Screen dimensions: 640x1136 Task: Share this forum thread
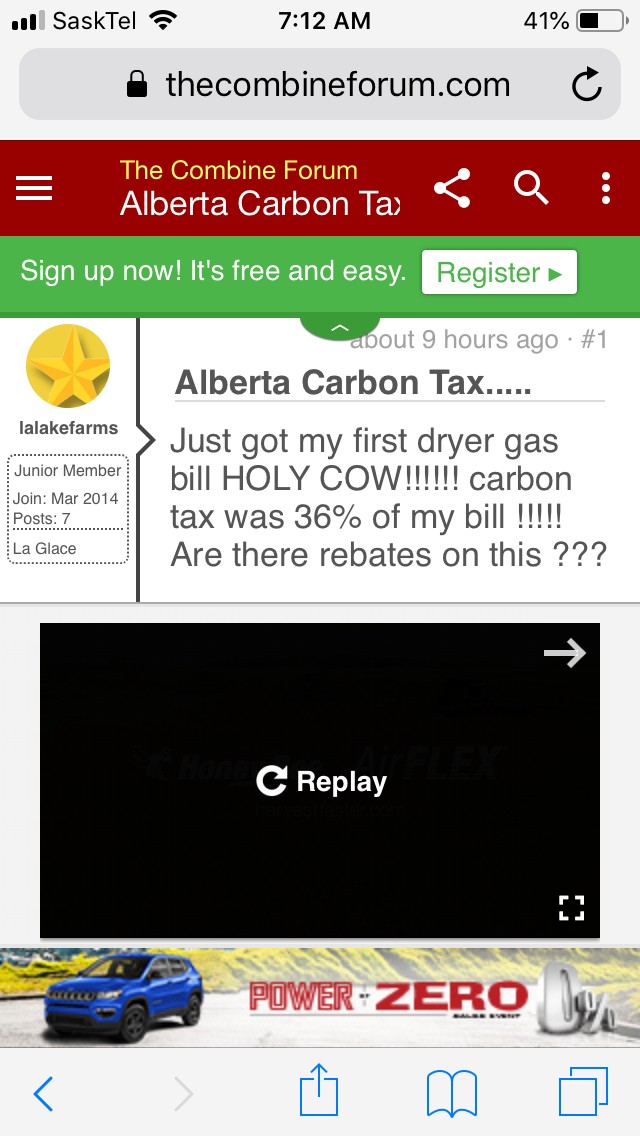(x=452, y=188)
